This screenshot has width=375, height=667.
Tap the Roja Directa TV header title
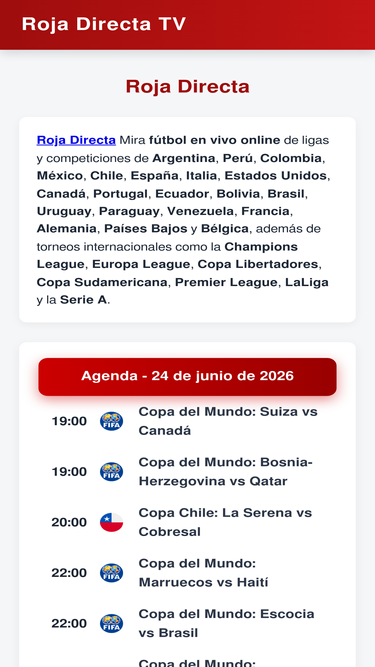104,24
